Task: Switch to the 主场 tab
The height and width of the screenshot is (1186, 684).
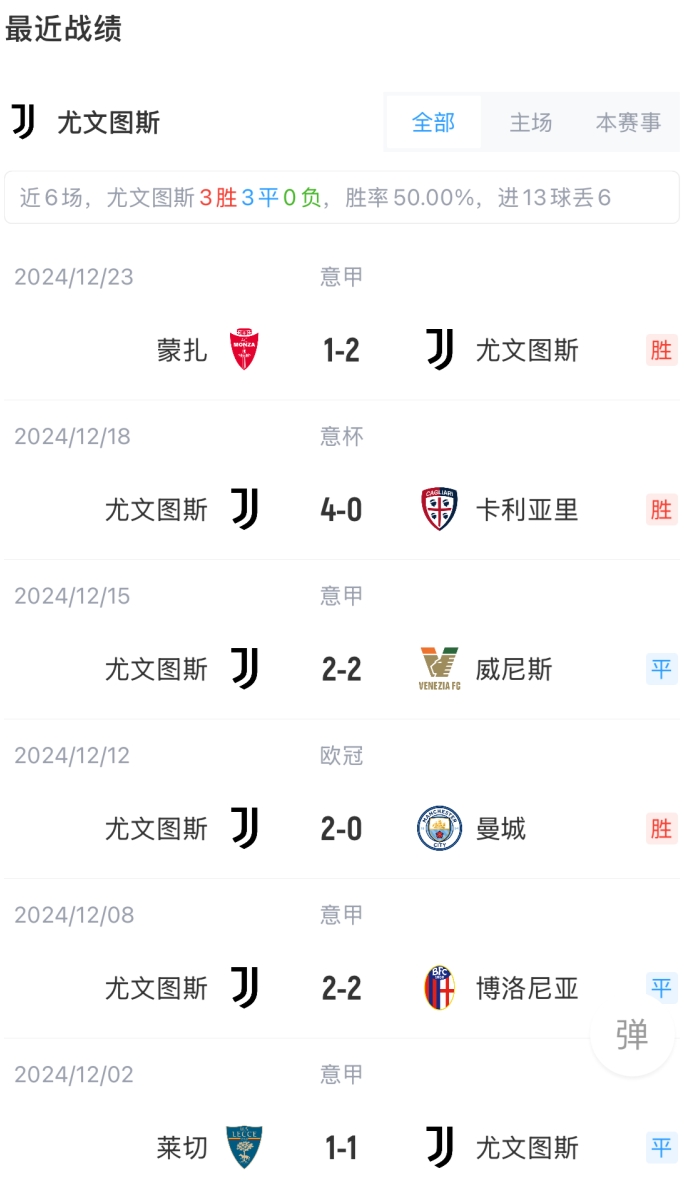Action: click(x=530, y=123)
